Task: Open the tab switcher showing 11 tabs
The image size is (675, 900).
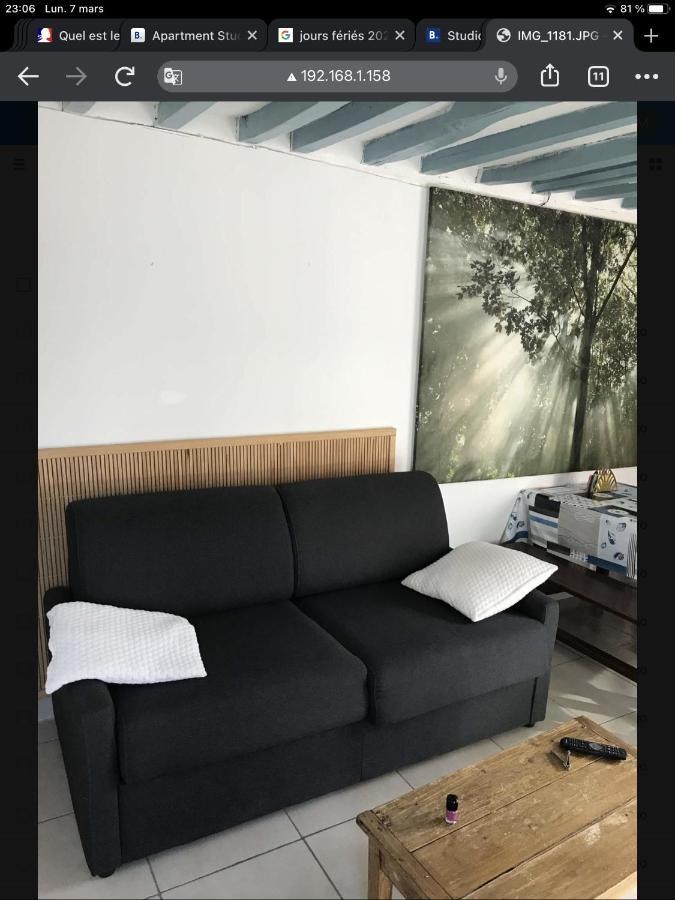Action: [x=598, y=76]
